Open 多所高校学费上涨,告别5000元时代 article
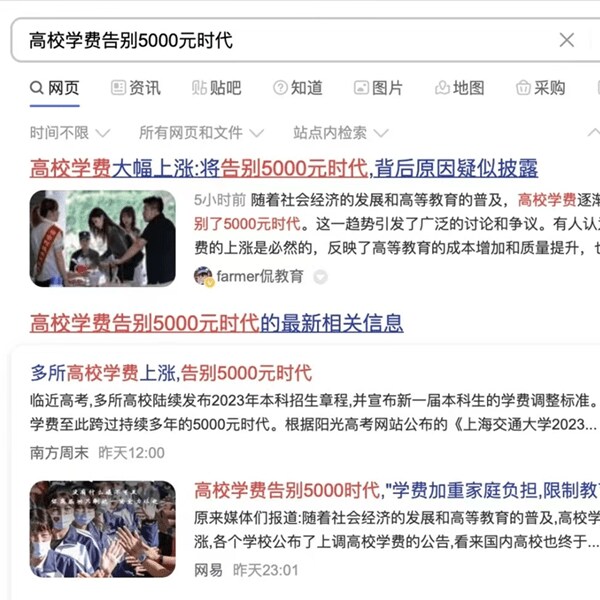Screen dimensions: 600x600 tap(171, 374)
